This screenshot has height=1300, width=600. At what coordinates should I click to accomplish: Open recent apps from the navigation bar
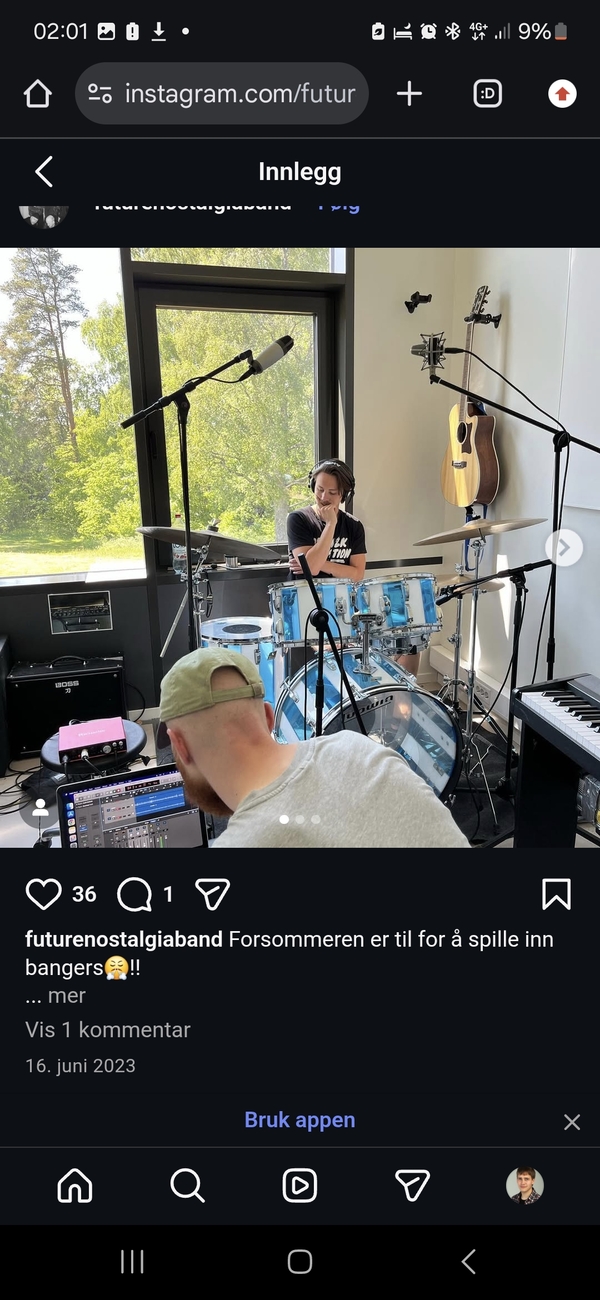(x=132, y=1262)
